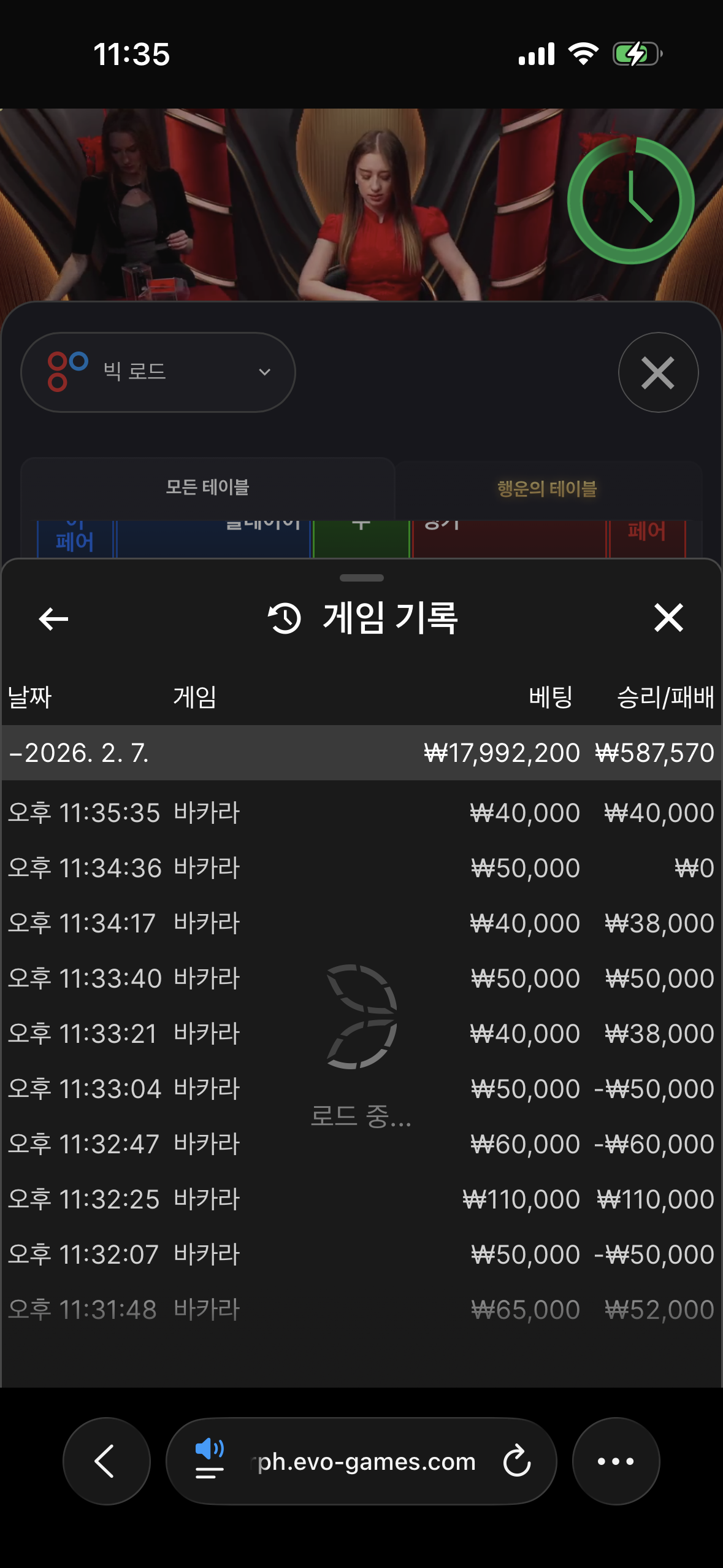
Task: Reload the evo-games.com page
Action: click(517, 1461)
